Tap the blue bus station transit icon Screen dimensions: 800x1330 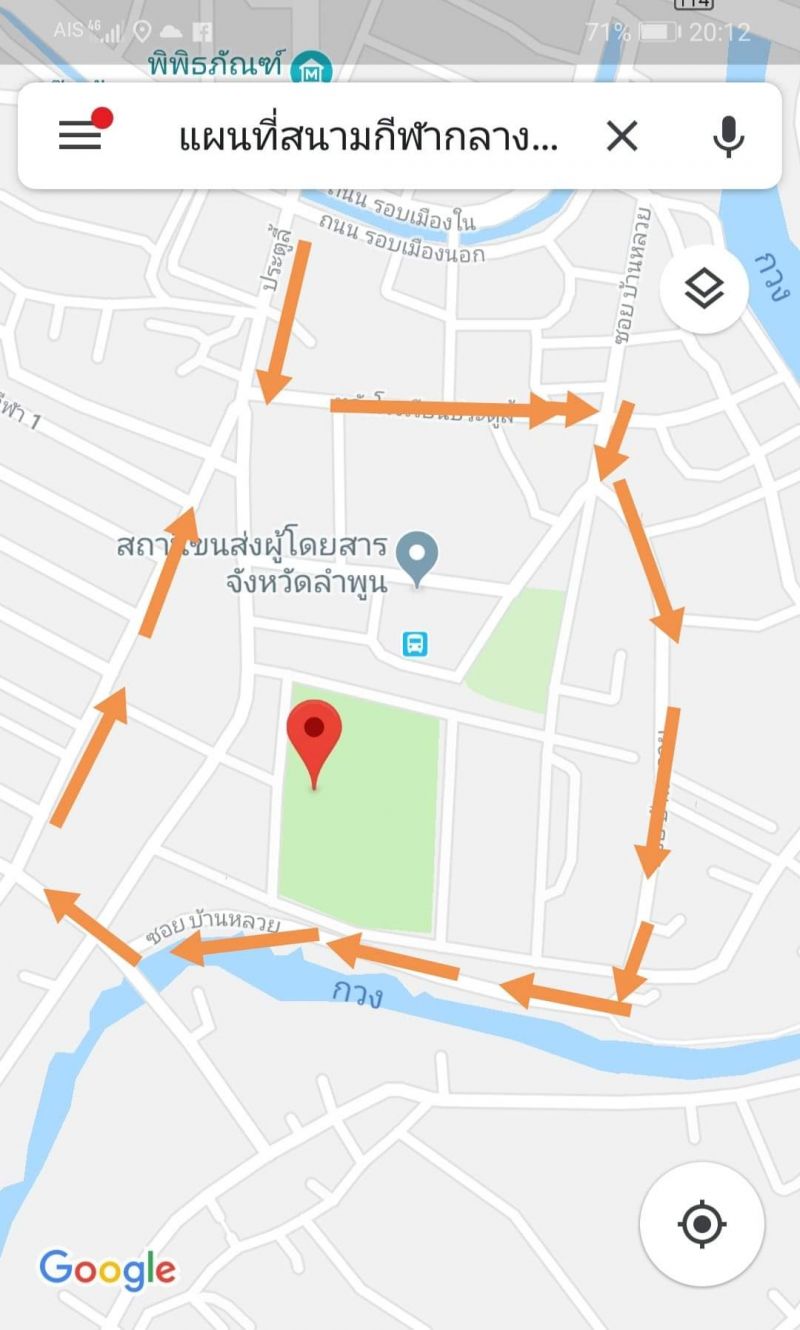(x=415, y=644)
